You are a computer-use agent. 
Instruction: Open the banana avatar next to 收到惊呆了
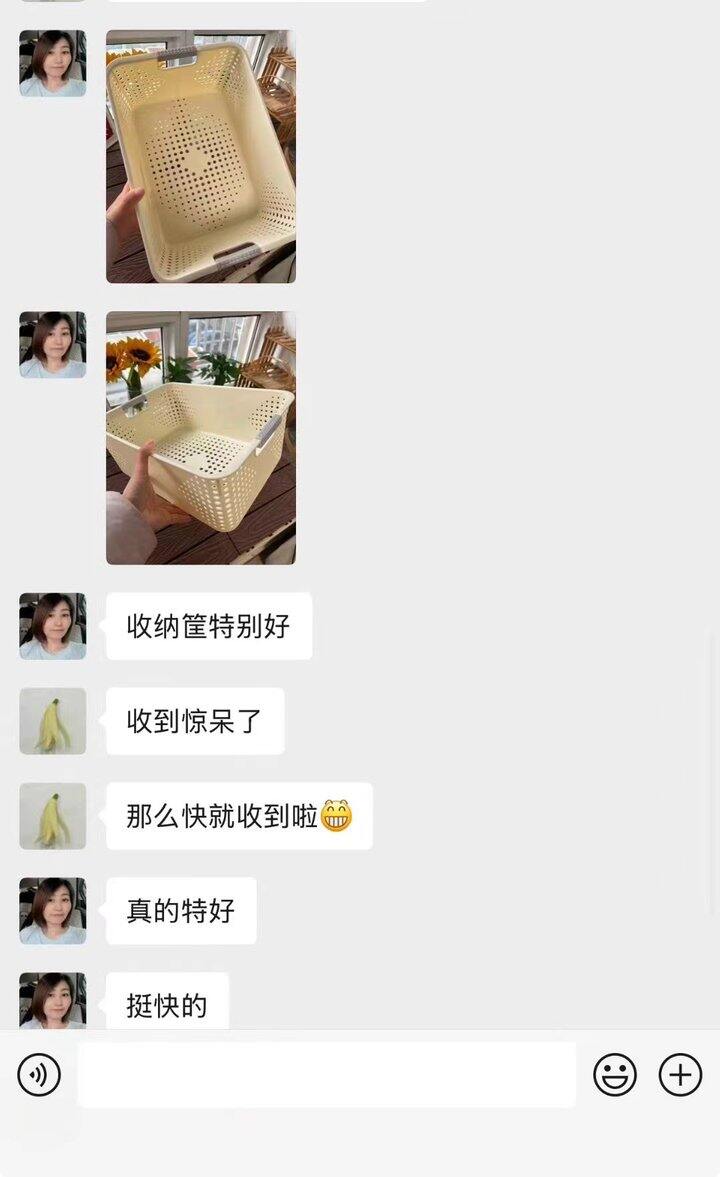click(x=52, y=721)
